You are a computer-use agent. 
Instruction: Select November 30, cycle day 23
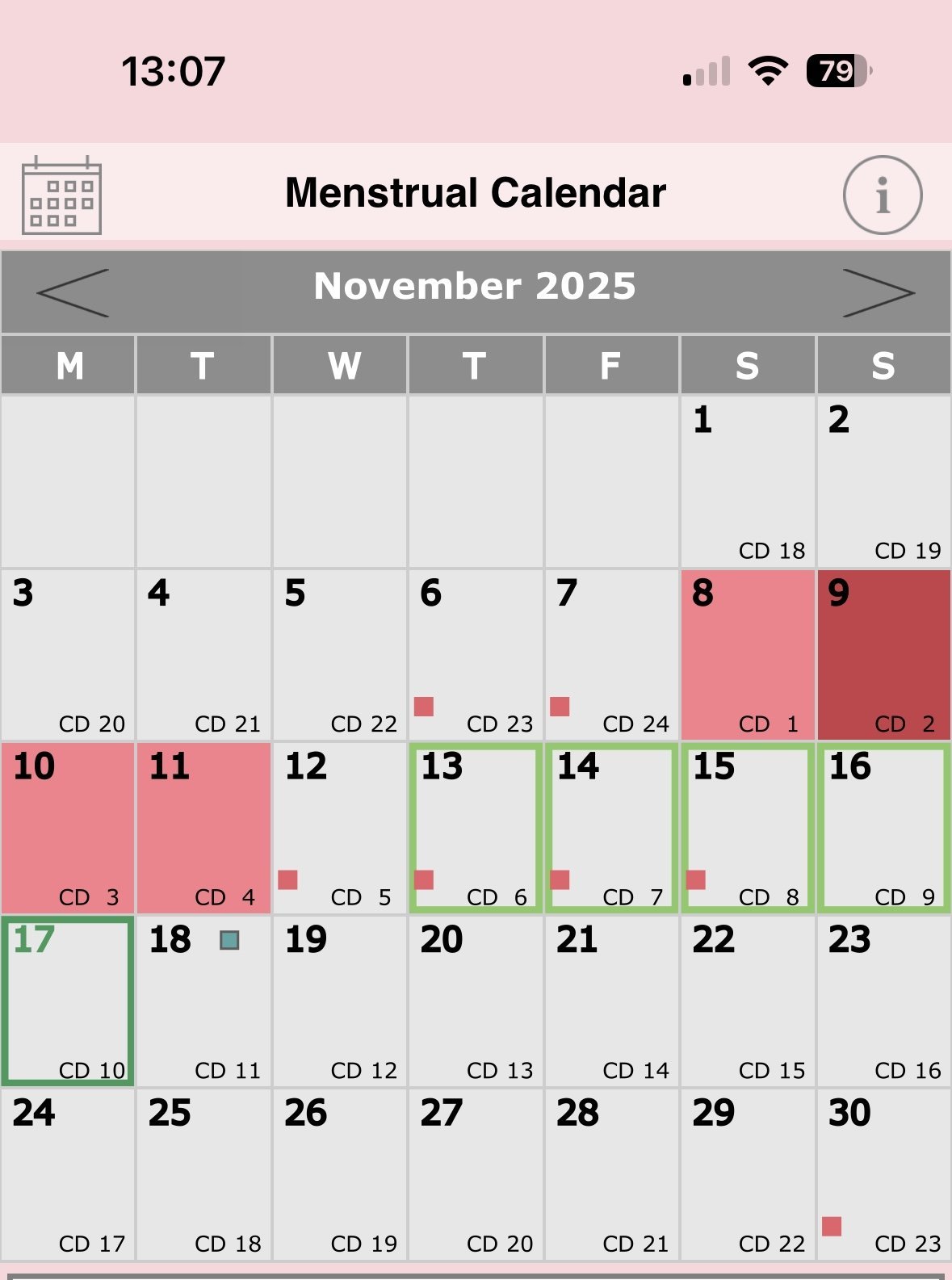(x=883, y=1173)
